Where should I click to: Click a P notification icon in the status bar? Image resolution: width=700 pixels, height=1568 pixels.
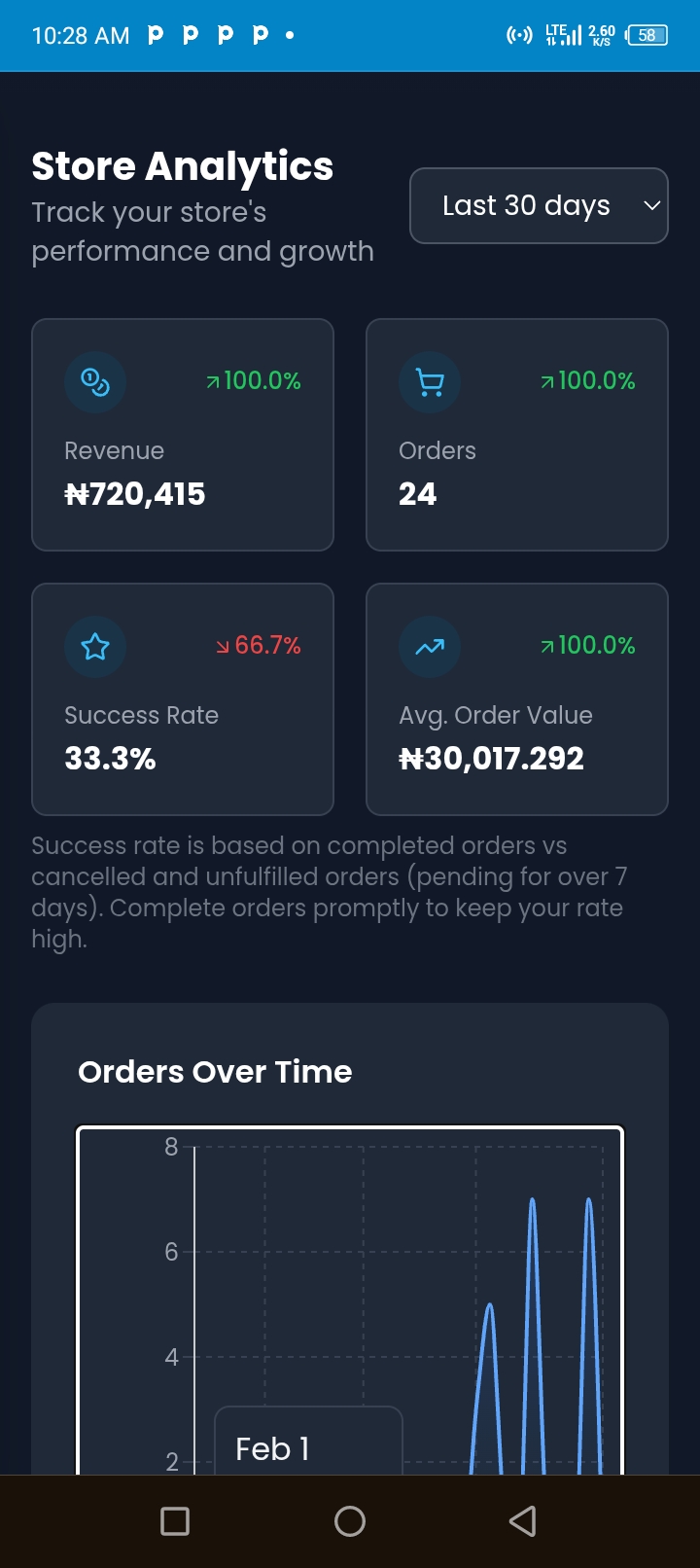click(x=156, y=34)
